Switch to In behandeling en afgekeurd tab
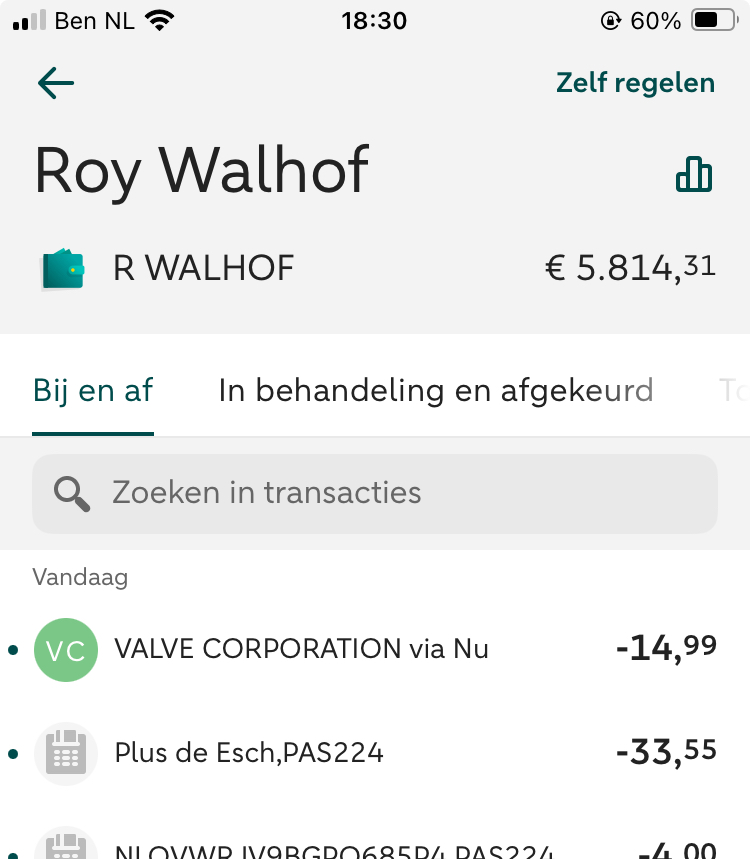This screenshot has height=859, width=750. pos(435,390)
